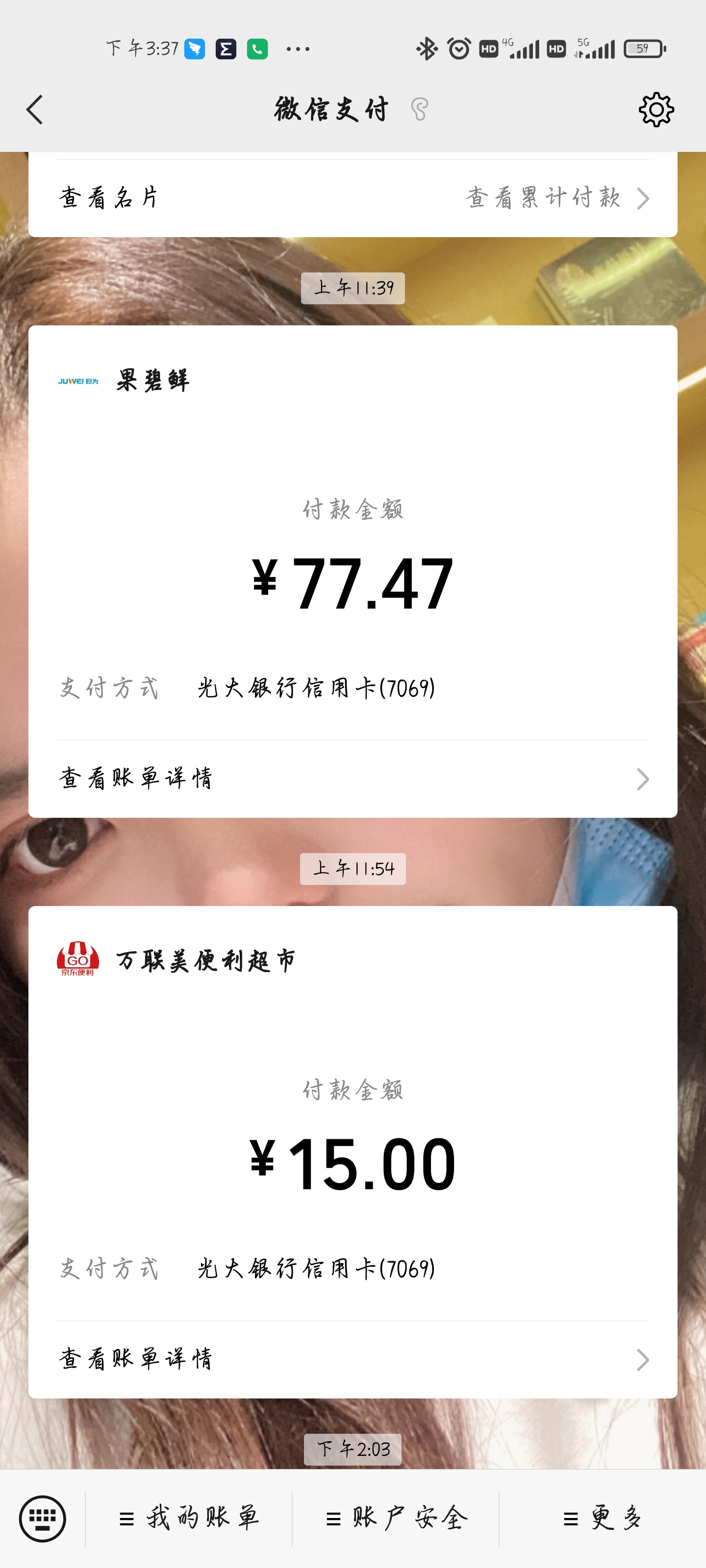Go back from 微信支付 chat

pos(35,110)
